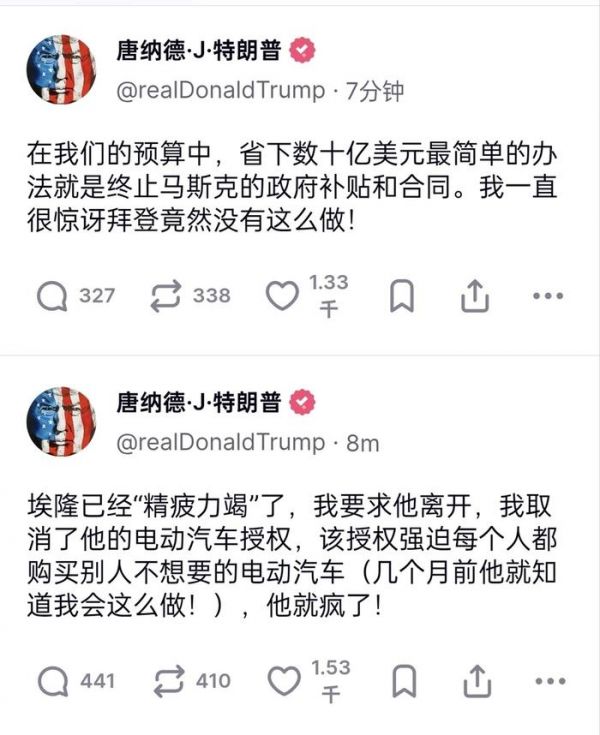
Task: Bookmark the post about Musk's government contracts
Action: 401,296
